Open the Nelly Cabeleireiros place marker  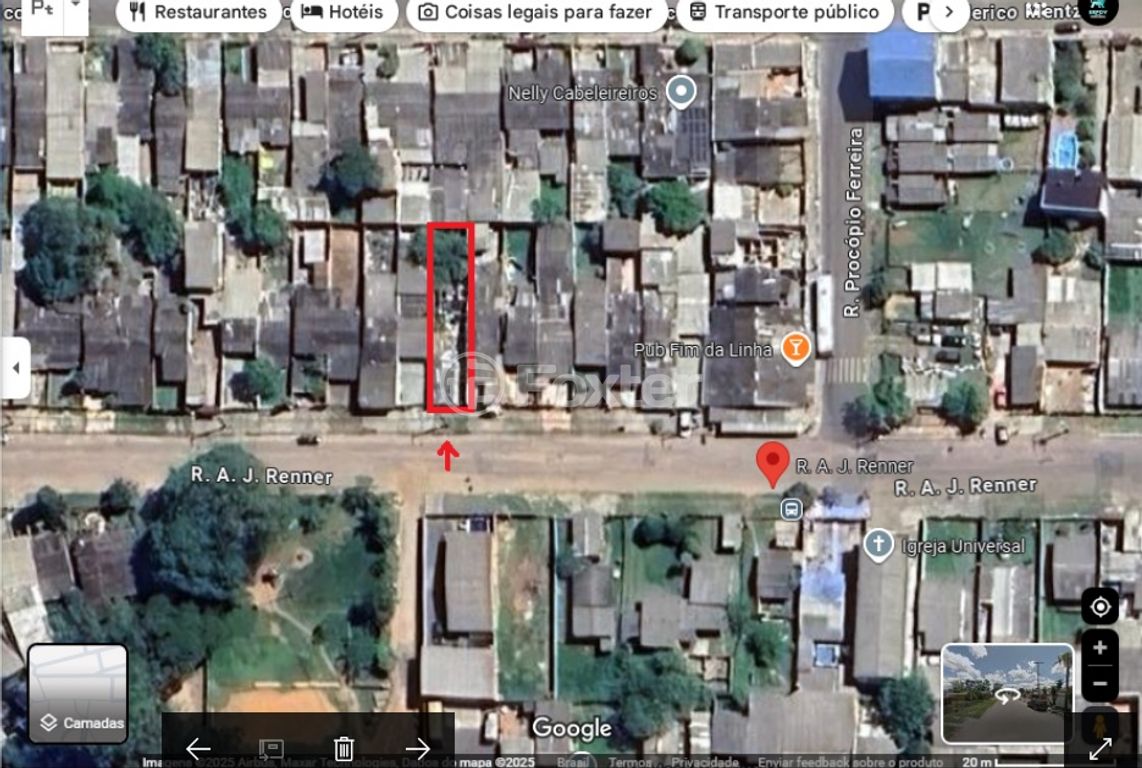click(681, 92)
